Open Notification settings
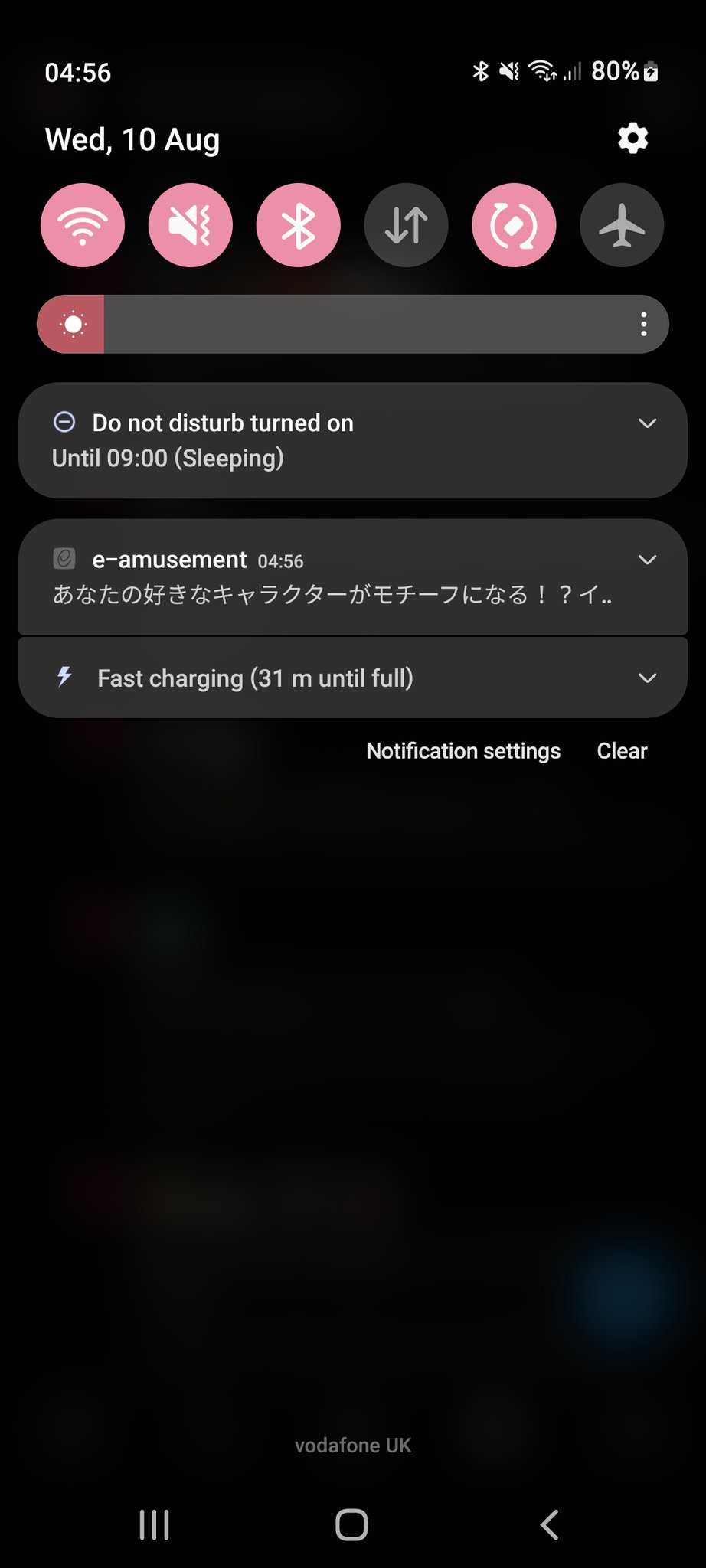706x1568 pixels. pos(463,751)
